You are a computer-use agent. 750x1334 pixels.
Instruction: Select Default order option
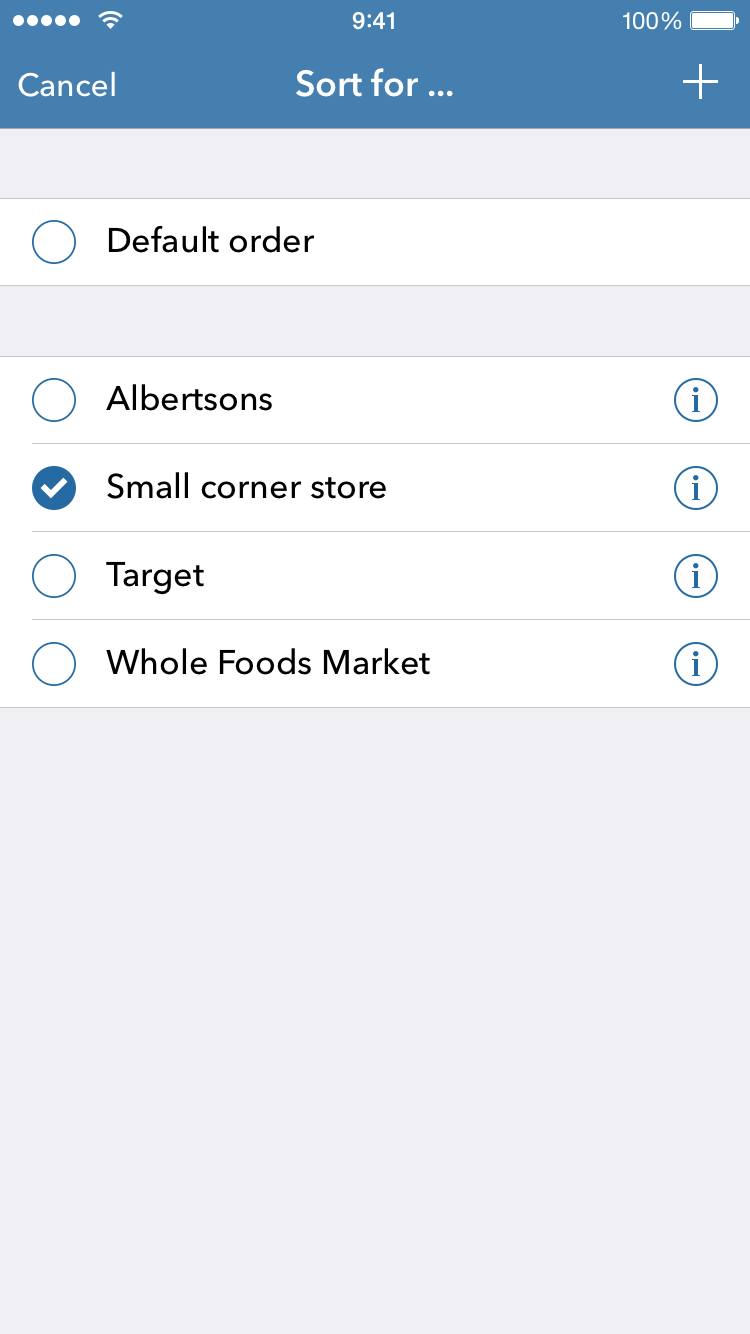coord(375,242)
